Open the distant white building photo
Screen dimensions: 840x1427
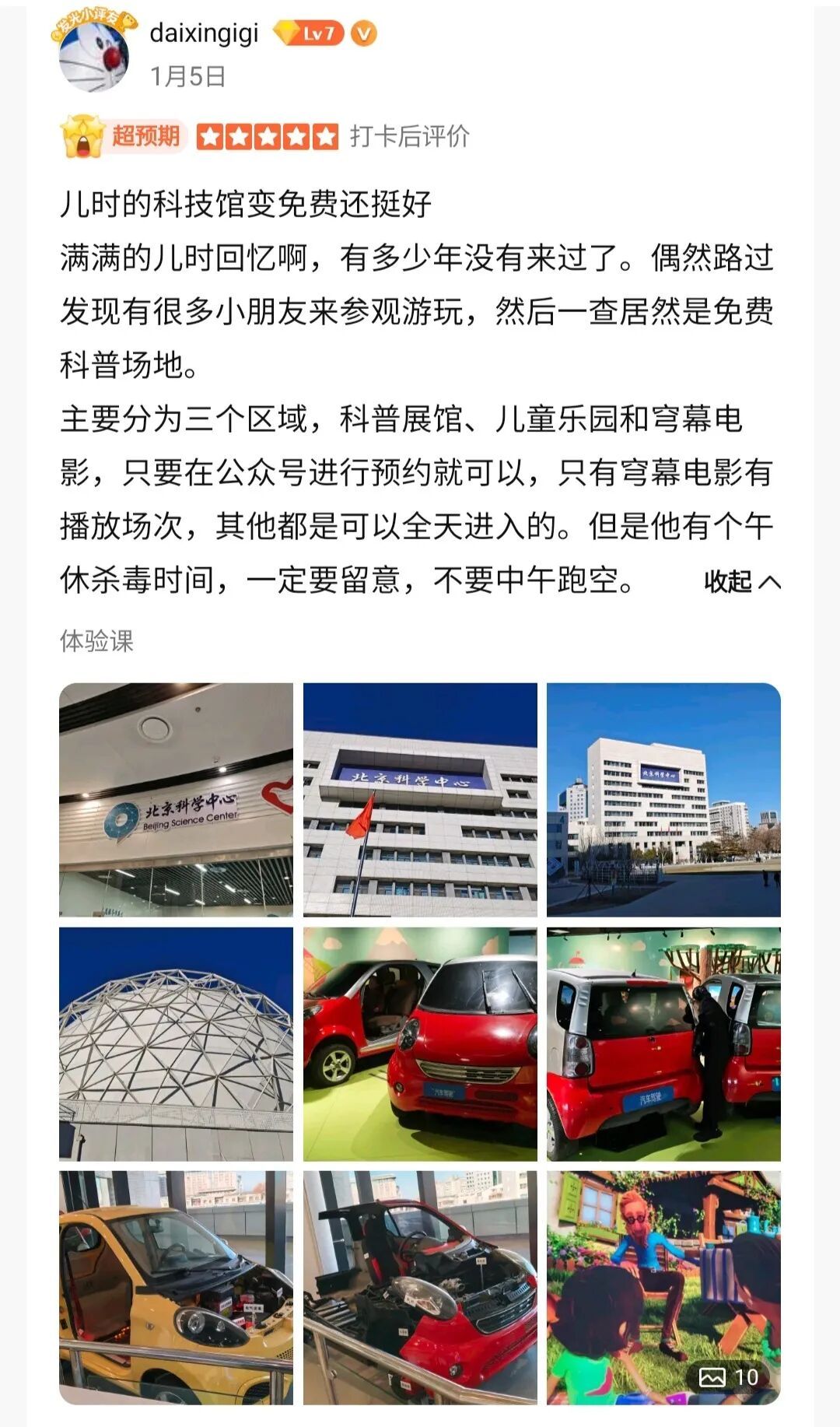(663, 800)
